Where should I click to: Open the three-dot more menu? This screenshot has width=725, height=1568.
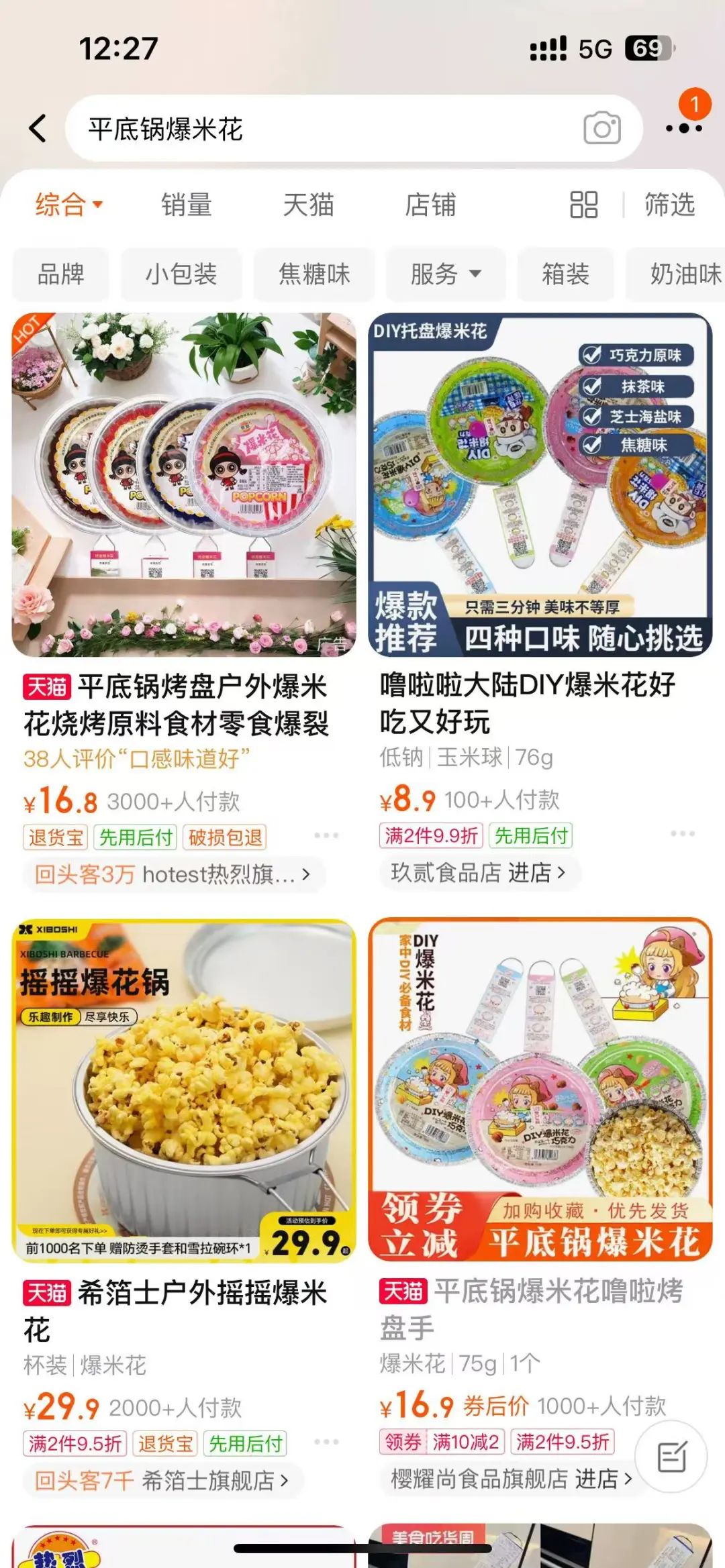[x=683, y=128]
